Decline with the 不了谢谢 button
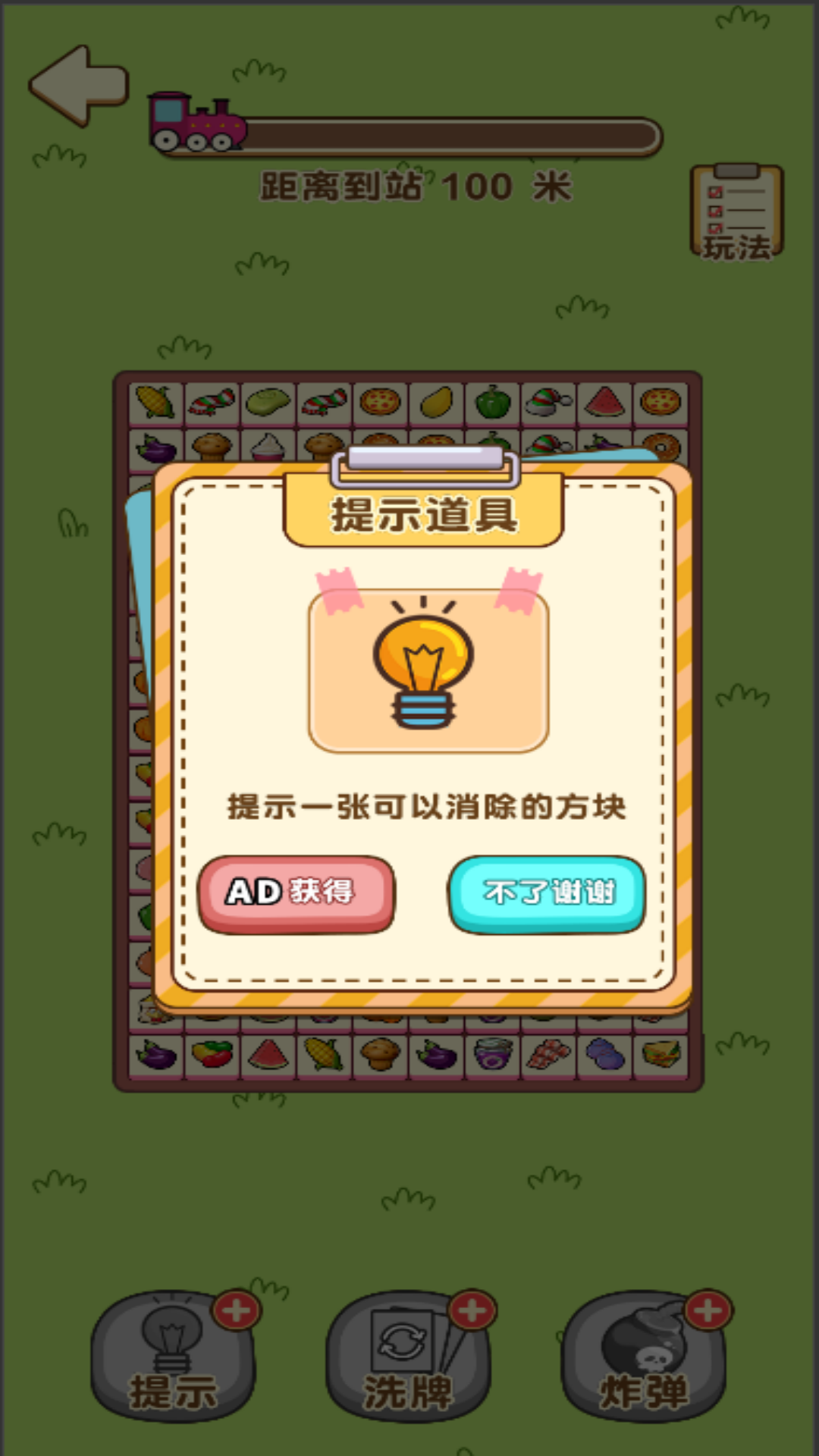The image size is (819, 1456). tap(547, 894)
